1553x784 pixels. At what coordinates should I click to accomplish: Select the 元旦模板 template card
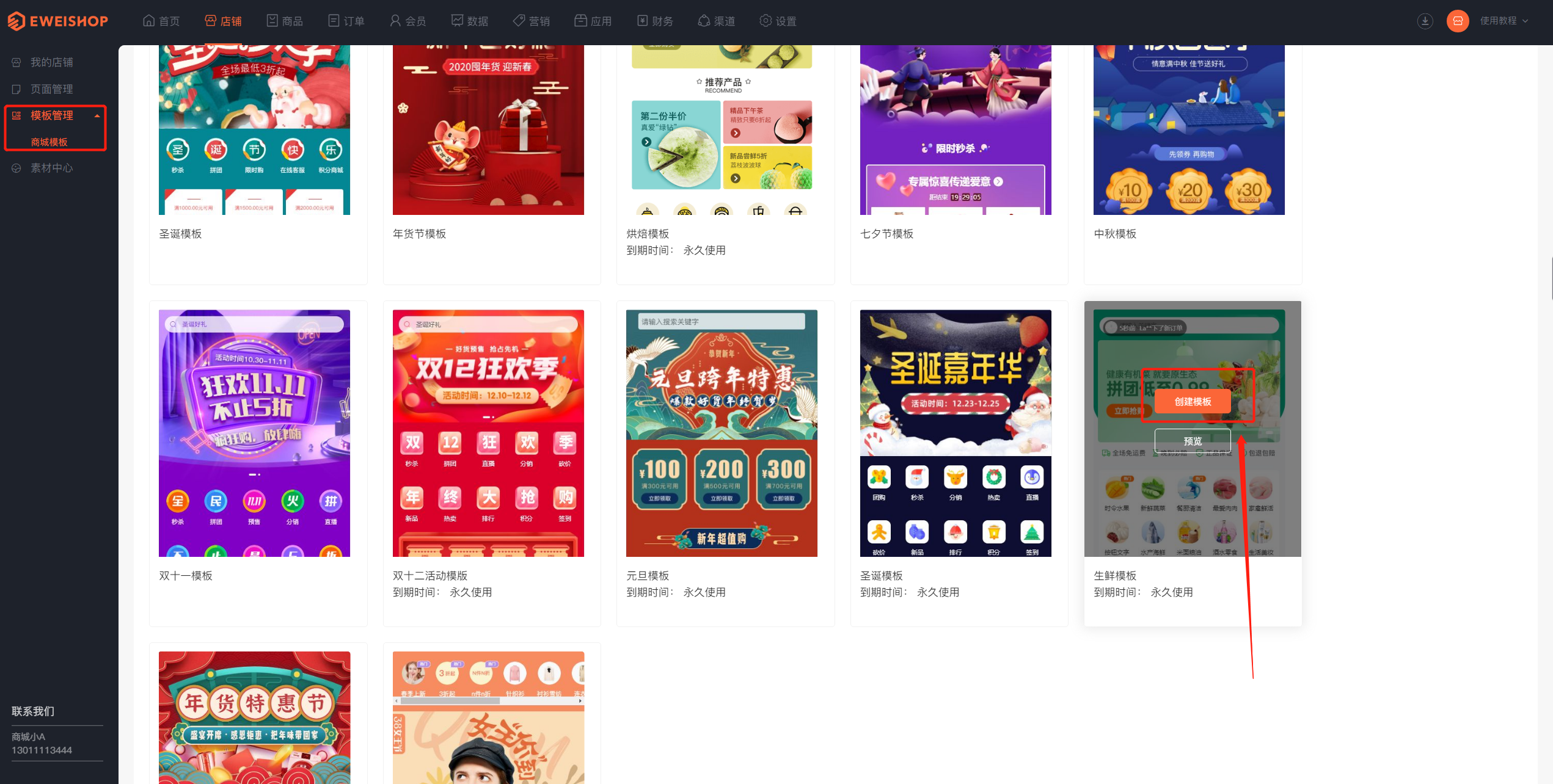pos(722,433)
